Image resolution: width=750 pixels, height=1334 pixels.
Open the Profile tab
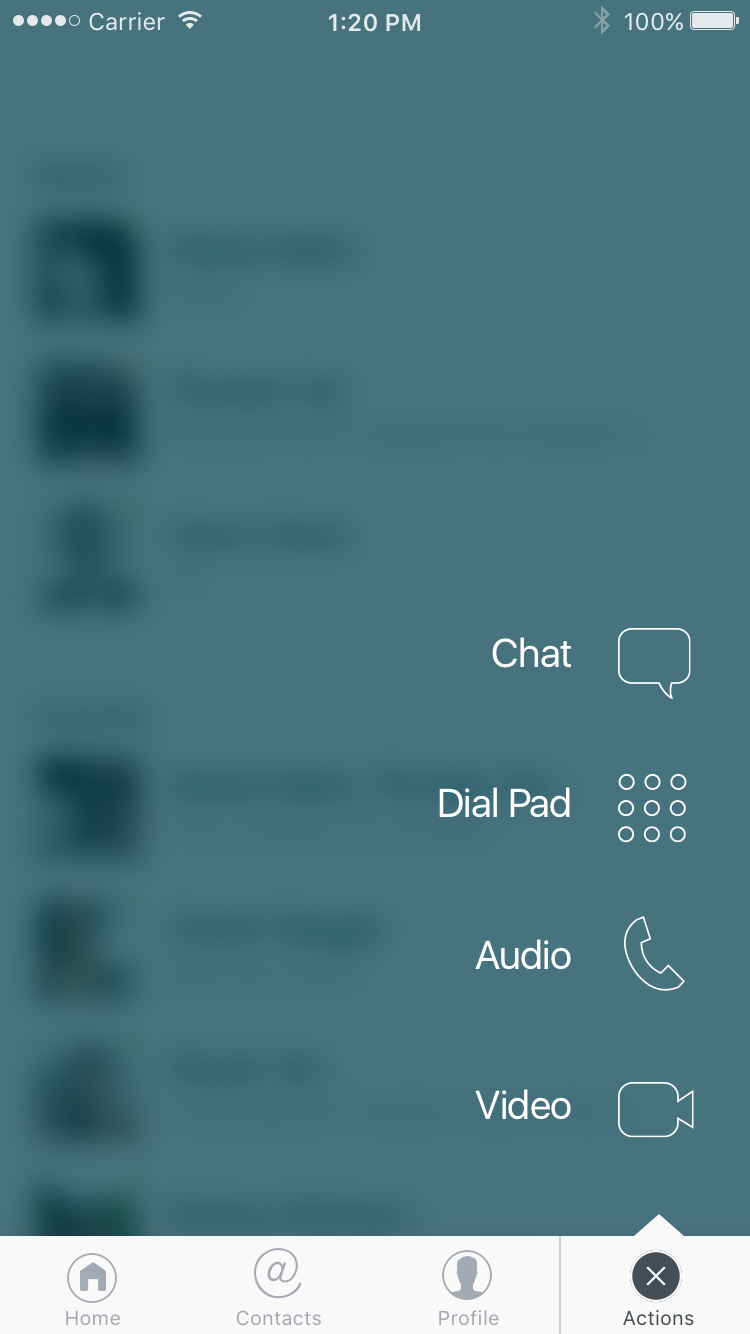467,1287
